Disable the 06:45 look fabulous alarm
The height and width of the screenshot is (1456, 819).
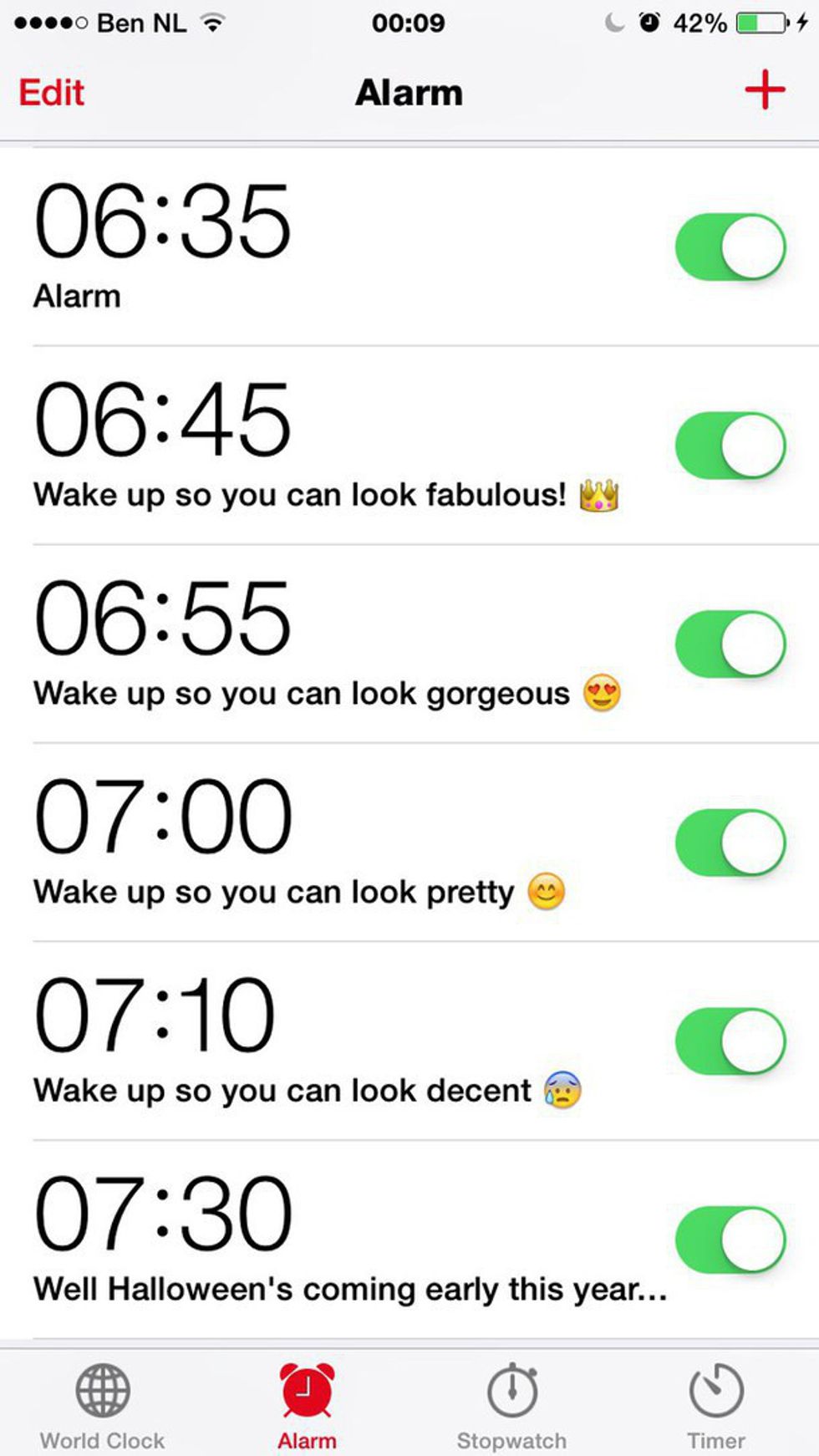(730, 445)
